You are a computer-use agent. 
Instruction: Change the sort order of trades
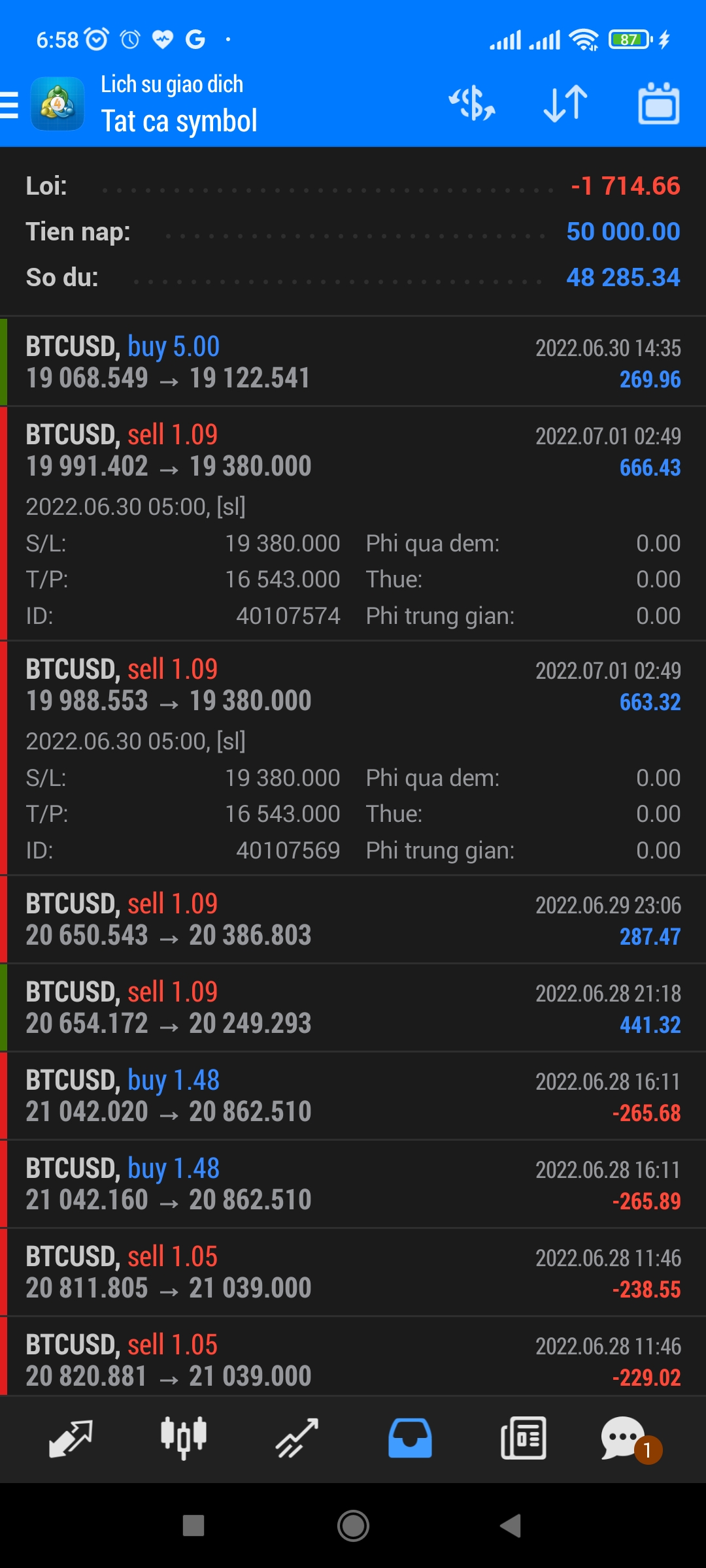point(565,104)
